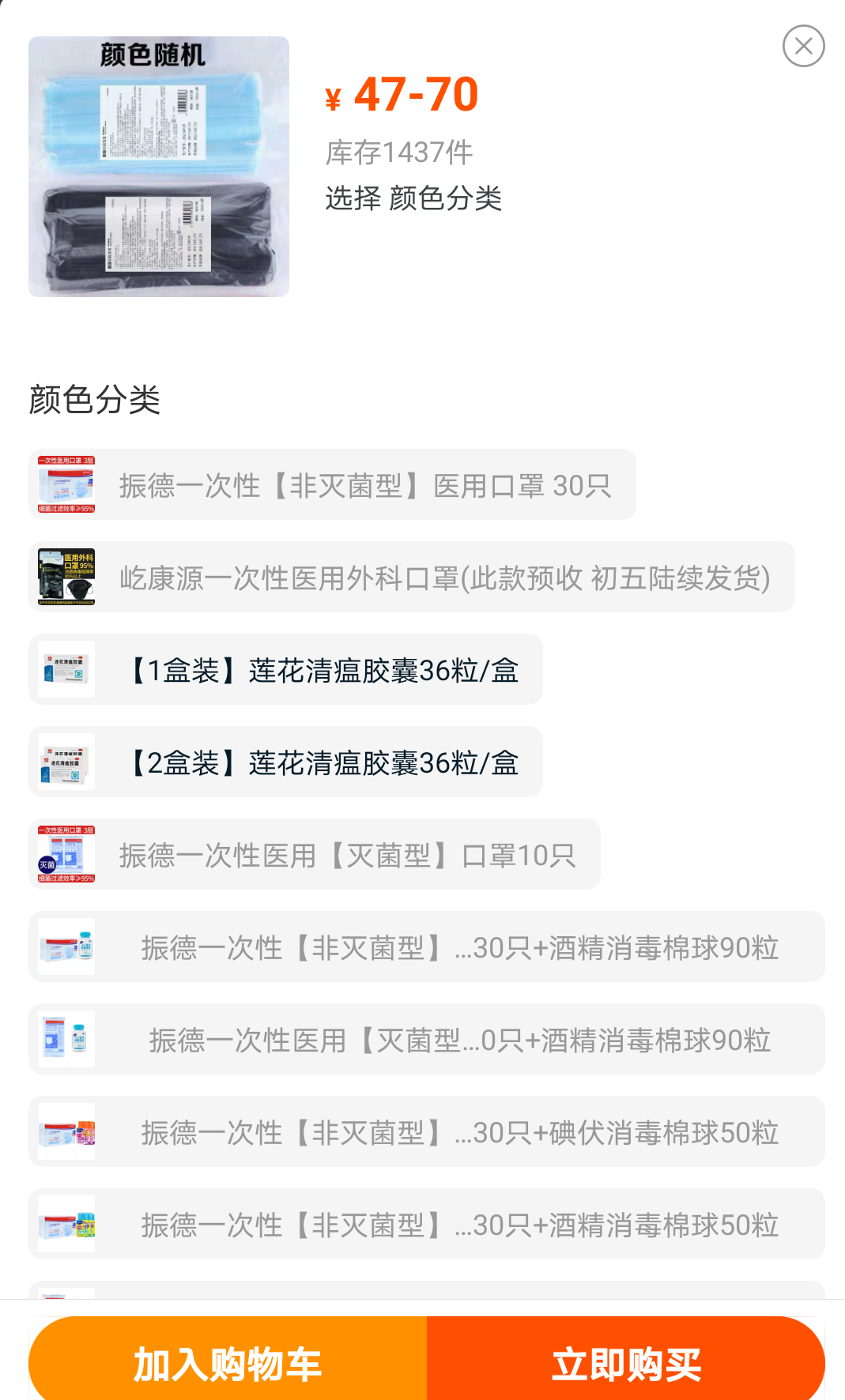845x1400 pixels.
Task: Tap the 1盒装 莲花清瘟 capsule box image
Action: (x=66, y=669)
